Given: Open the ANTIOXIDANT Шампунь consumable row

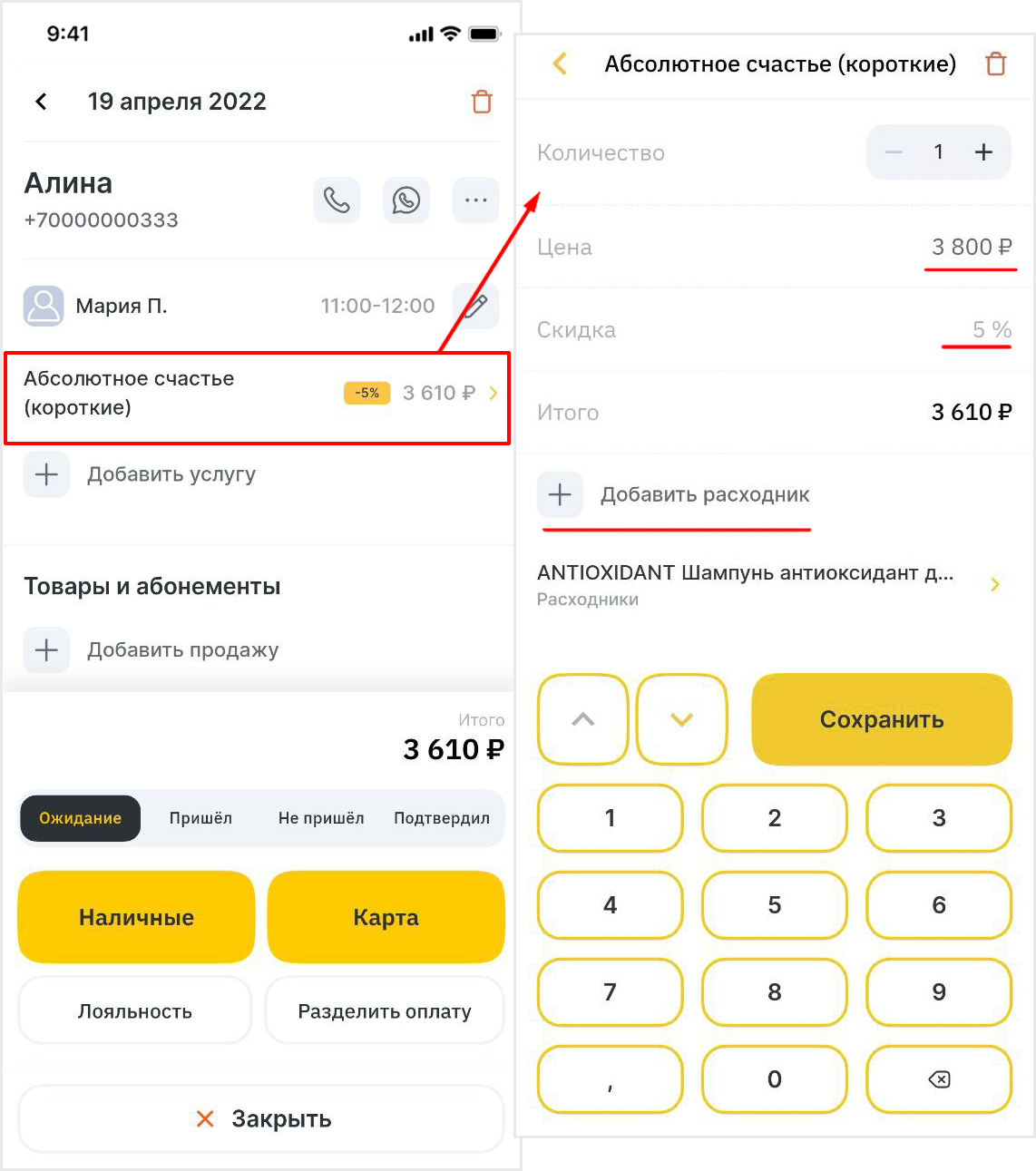Looking at the screenshot, I should pos(771,584).
